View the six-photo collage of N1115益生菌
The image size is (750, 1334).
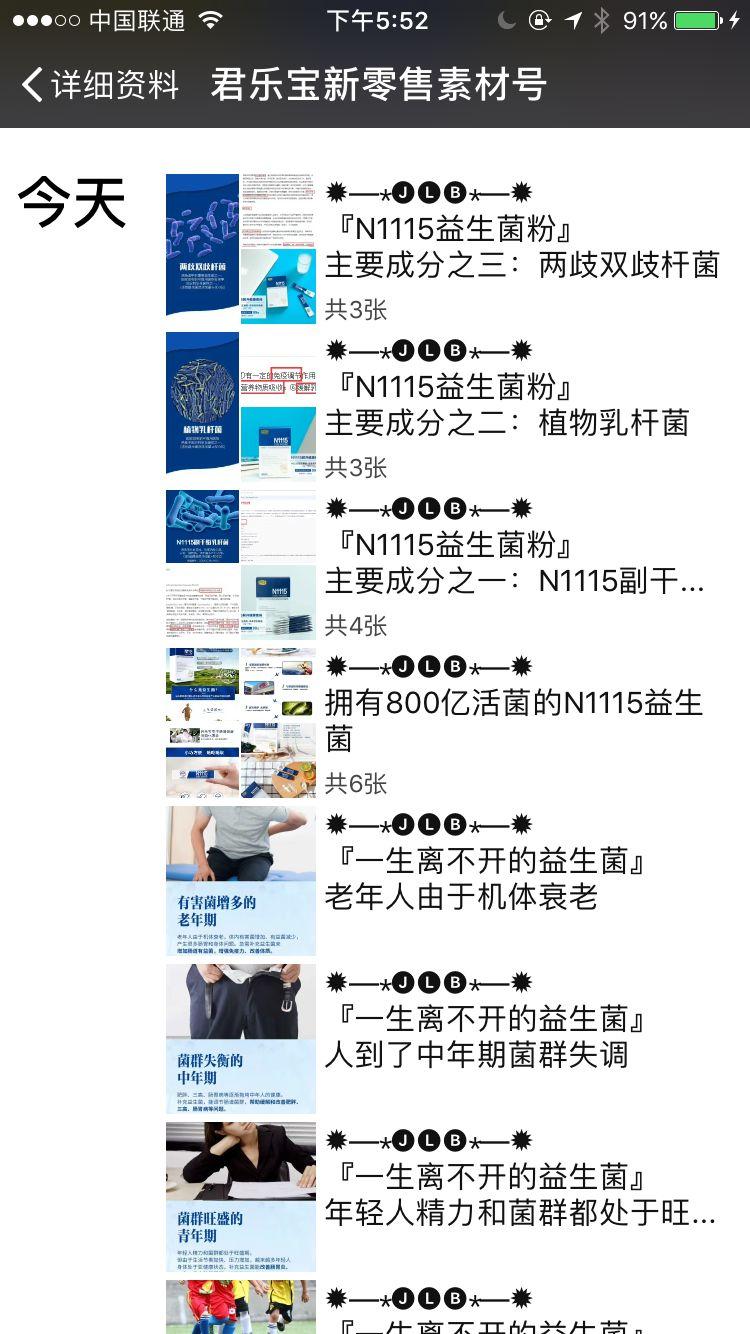(x=241, y=723)
